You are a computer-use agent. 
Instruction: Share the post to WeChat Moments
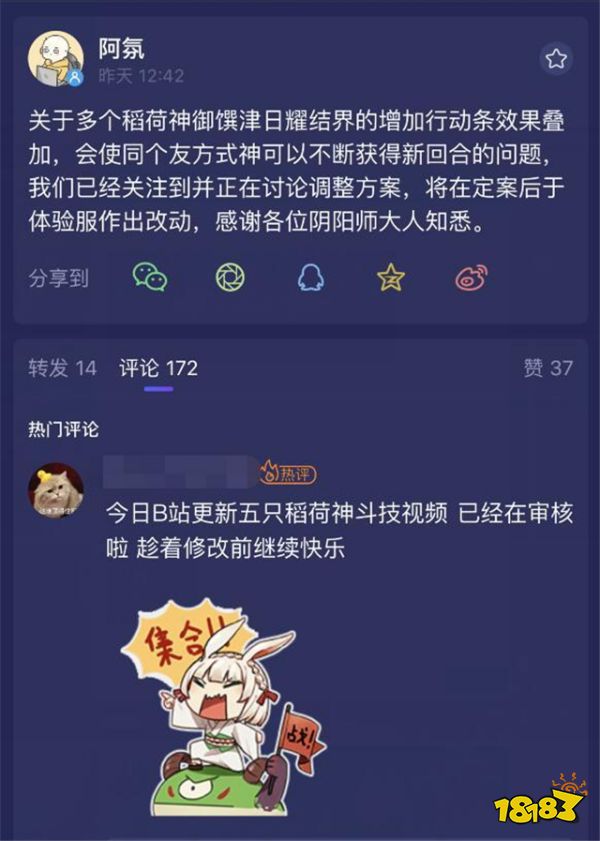[x=230, y=277]
